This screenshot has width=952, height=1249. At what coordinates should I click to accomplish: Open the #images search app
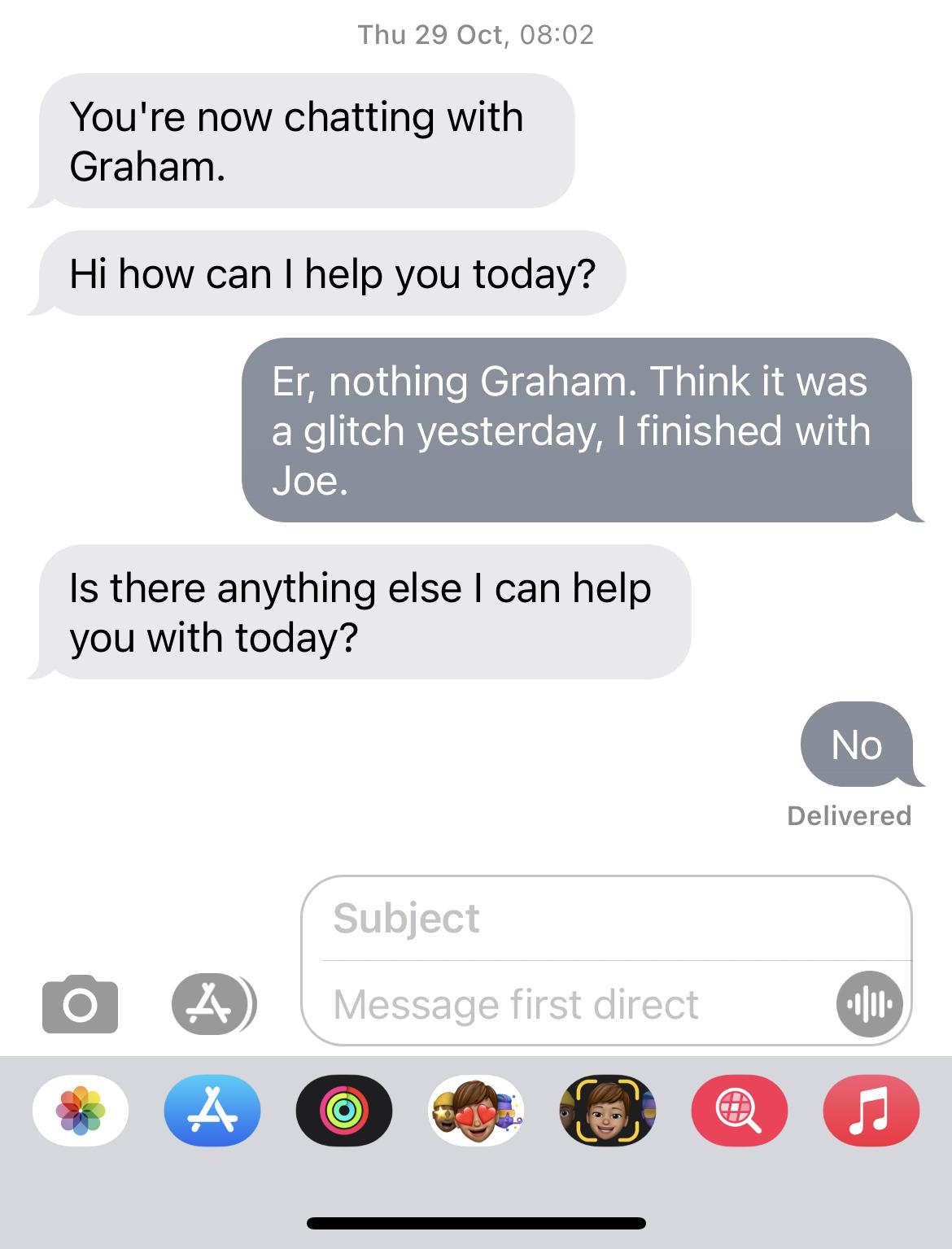click(739, 1111)
